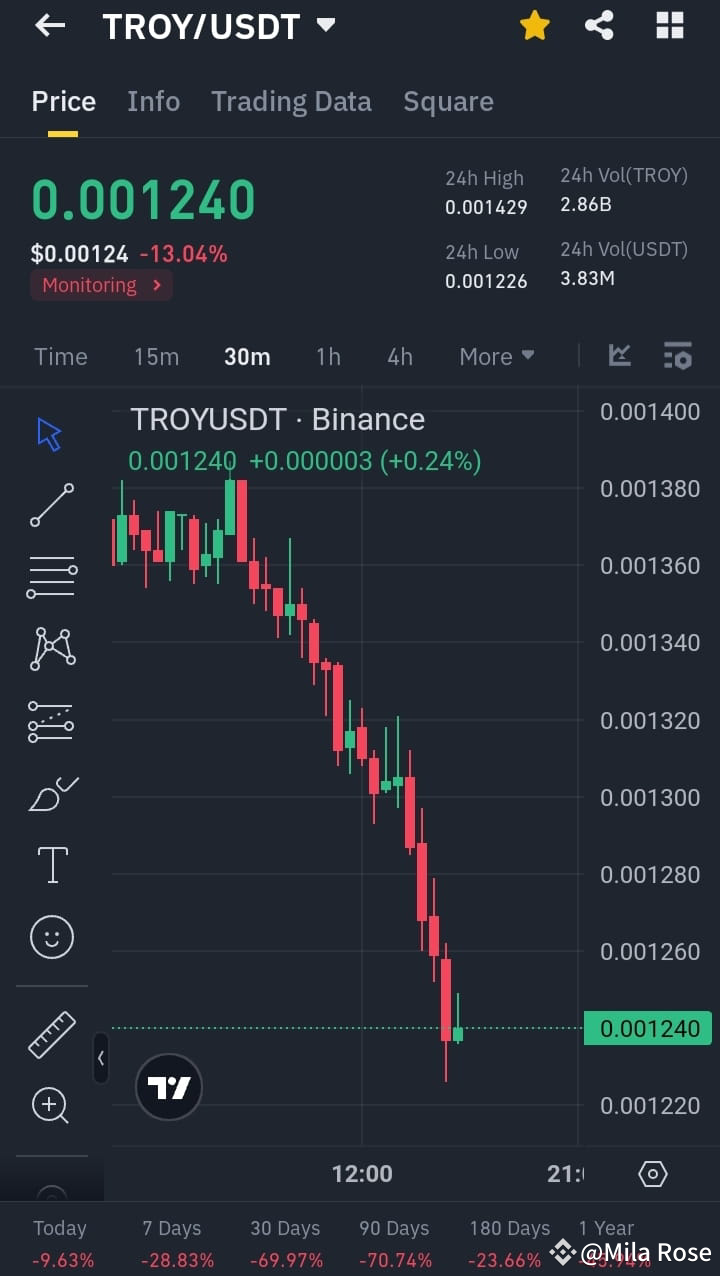Open the horizontal lines drawing tool
Screen dimensions: 720x1276
coord(51,575)
